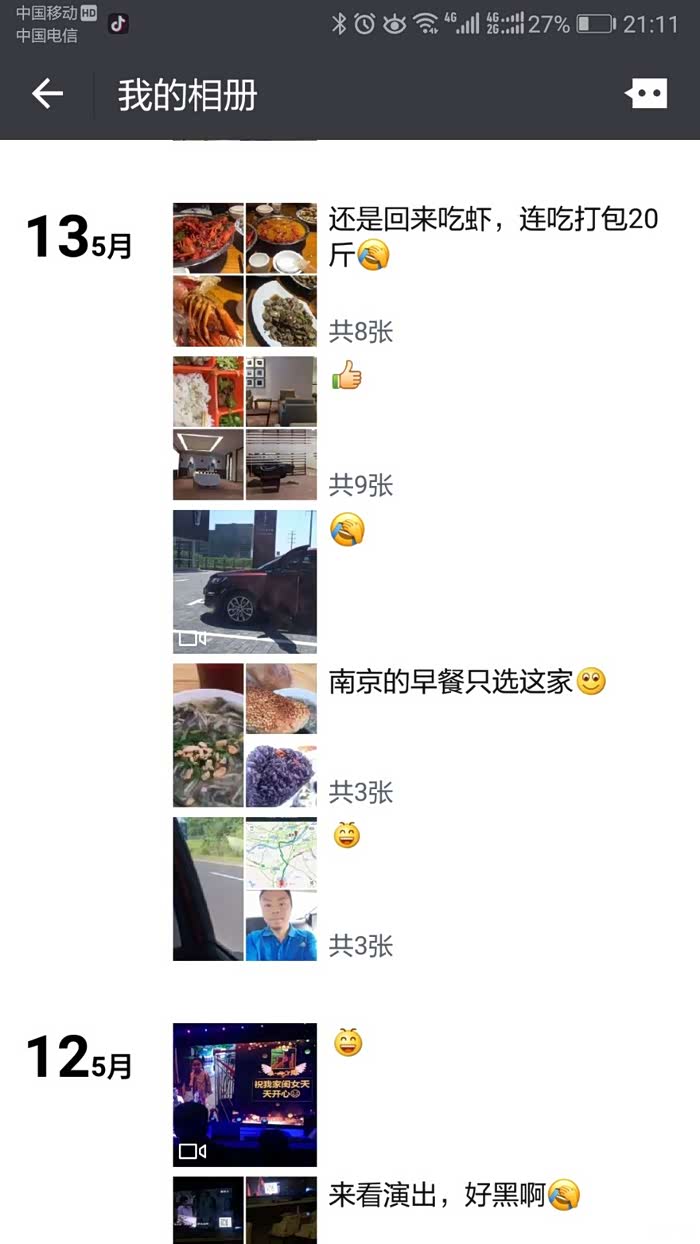Image resolution: width=700 pixels, height=1244 pixels.
Task: Open the 南京的早餐只选这家 post
Action: [x=245, y=735]
